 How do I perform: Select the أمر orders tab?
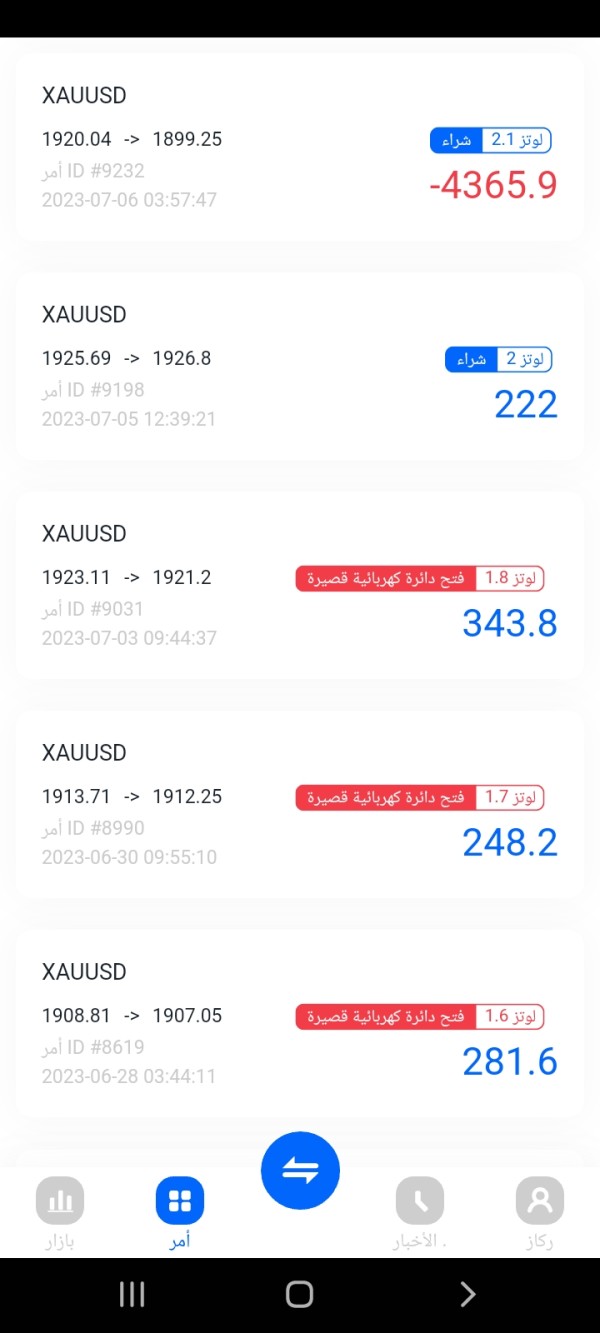click(x=180, y=1212)
